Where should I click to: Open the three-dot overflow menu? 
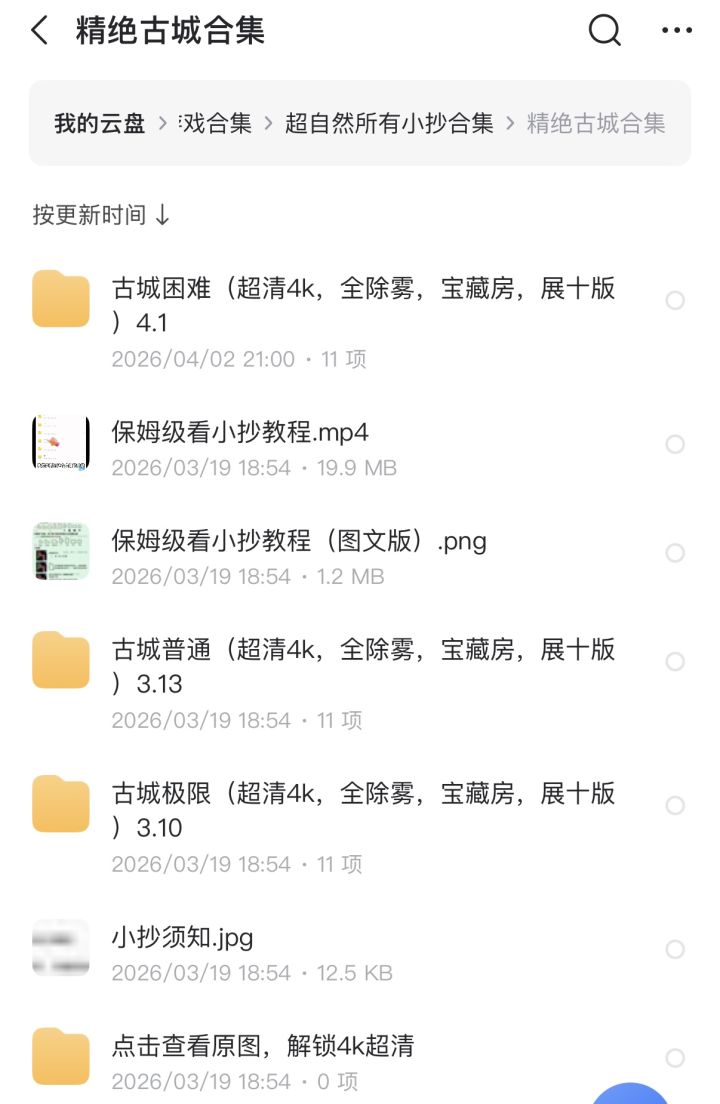[677, 30]
